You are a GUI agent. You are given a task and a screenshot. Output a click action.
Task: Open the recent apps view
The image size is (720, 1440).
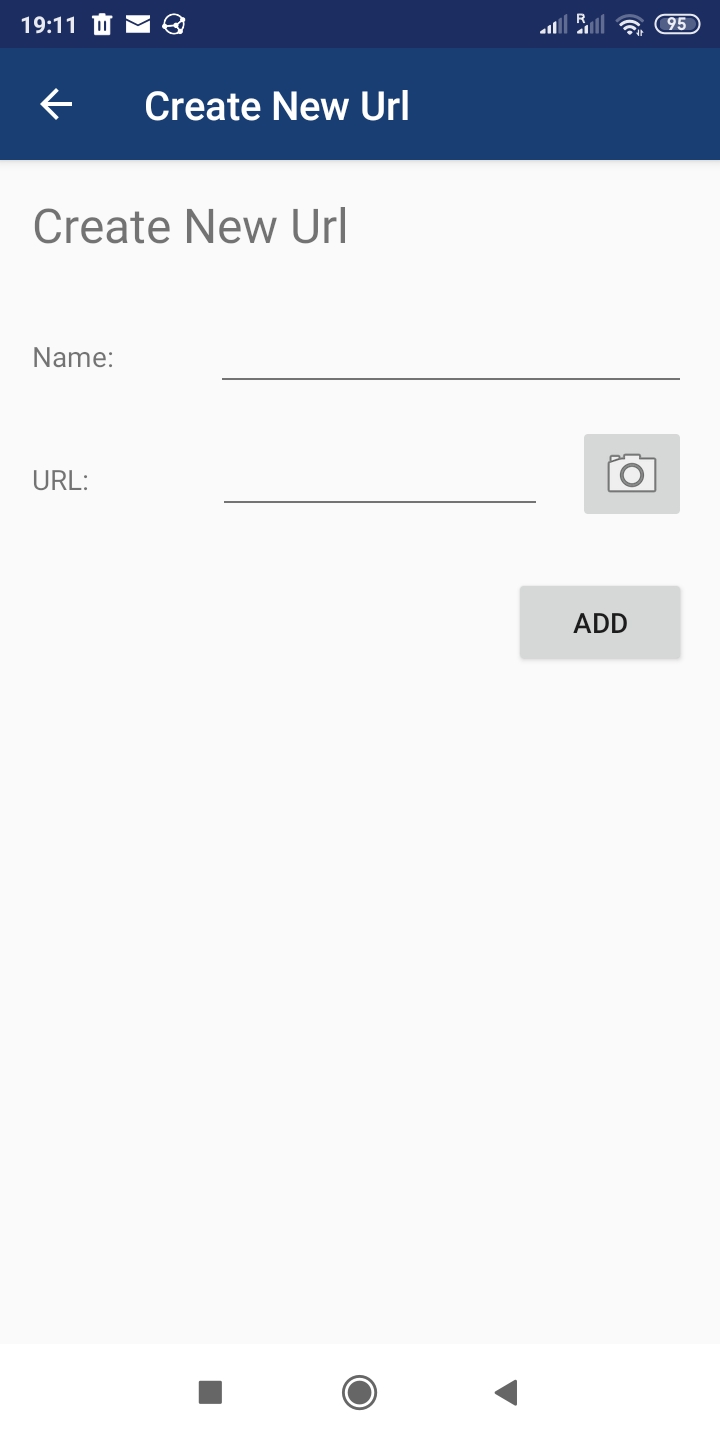point(210,1392)
